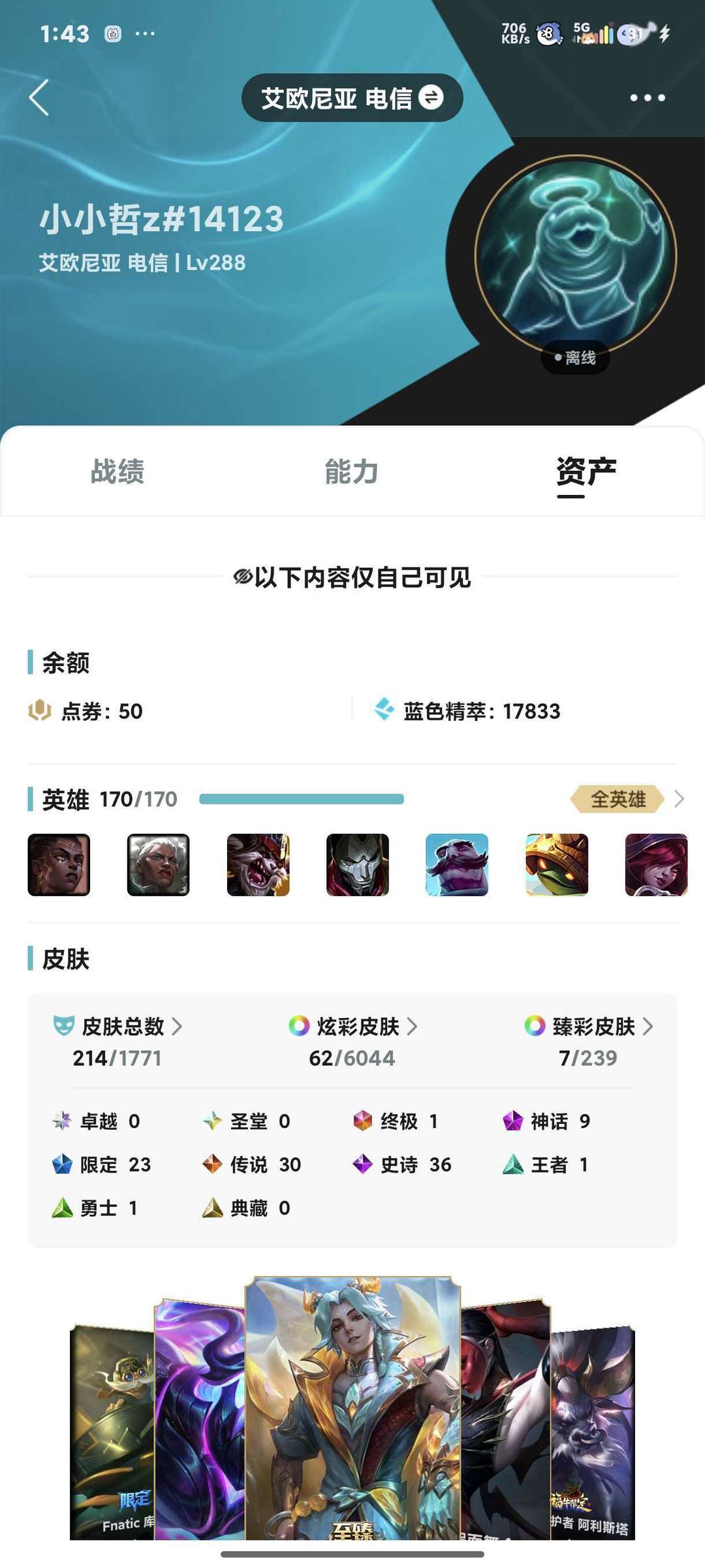Tap the manatee profile avatar

tap(576, 255)
